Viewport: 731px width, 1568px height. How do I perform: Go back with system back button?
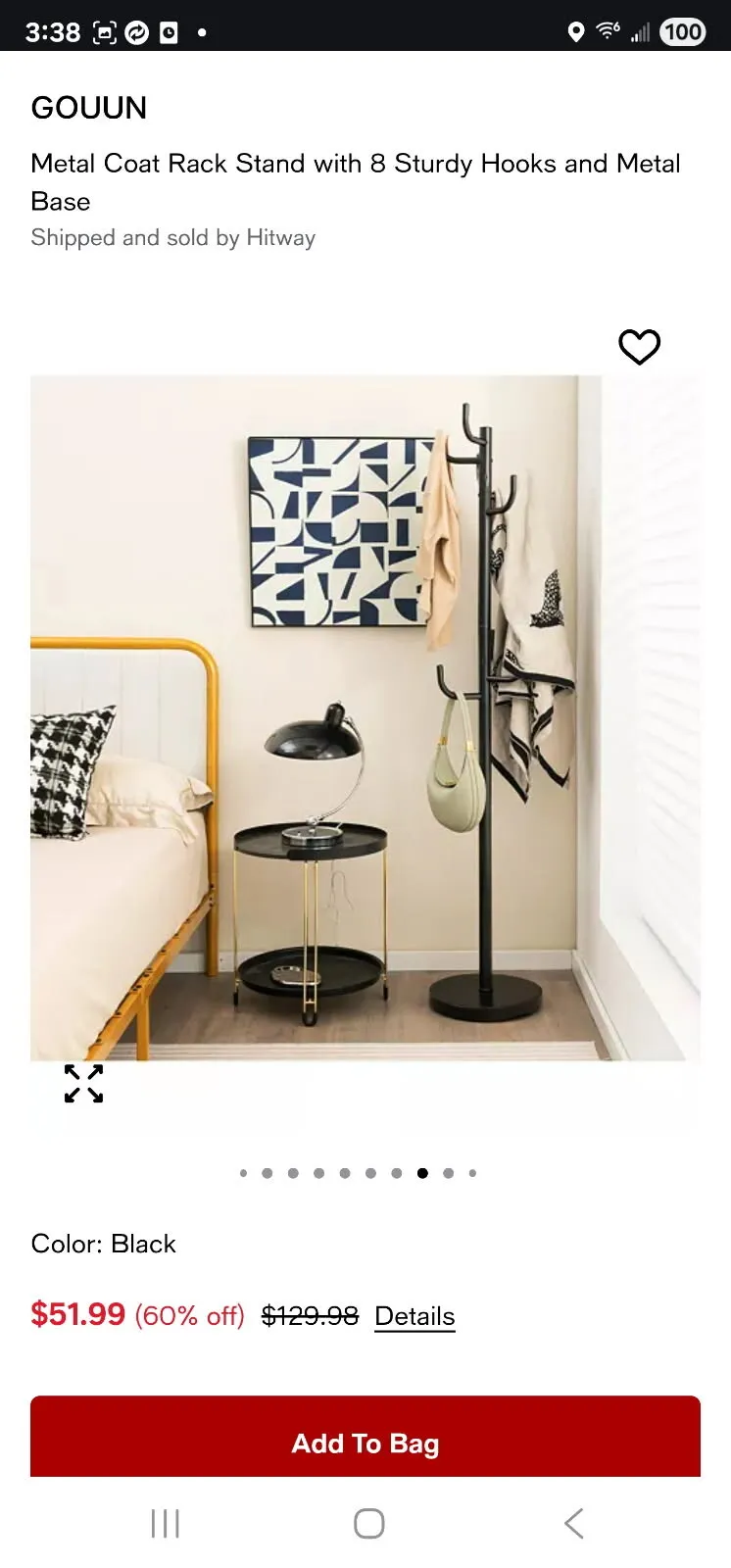pyautogui.click(x=574, y=1523)
